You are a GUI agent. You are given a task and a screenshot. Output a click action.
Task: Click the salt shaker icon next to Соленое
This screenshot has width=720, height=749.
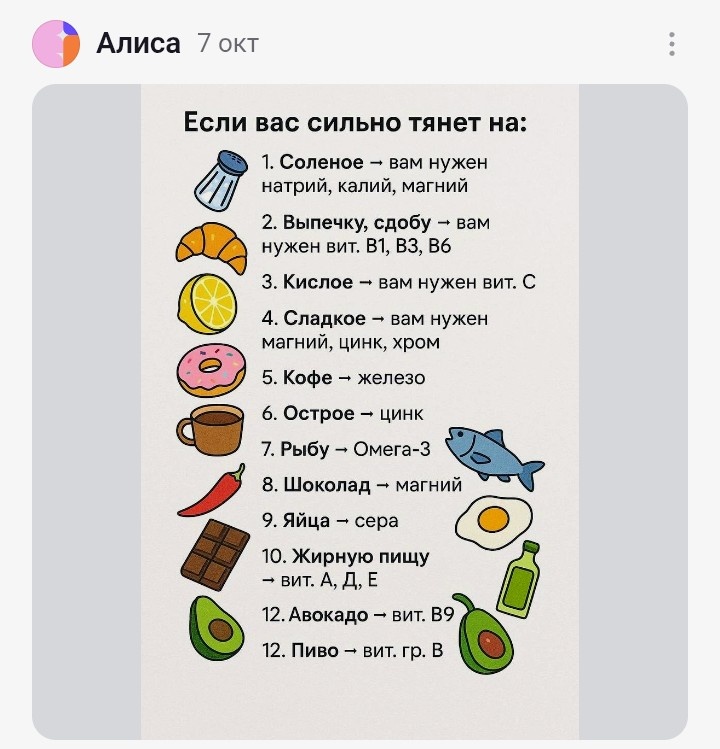point(218,176)
